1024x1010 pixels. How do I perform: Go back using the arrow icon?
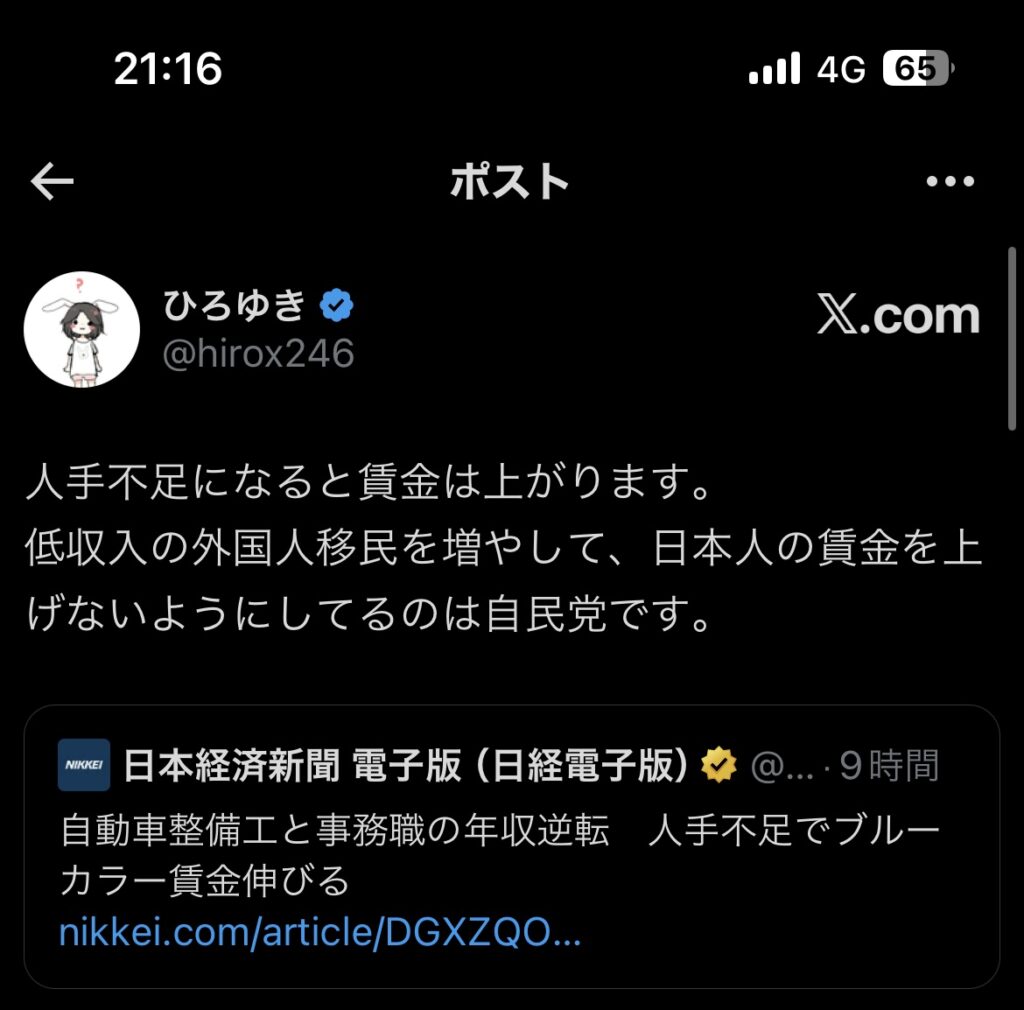52,181
